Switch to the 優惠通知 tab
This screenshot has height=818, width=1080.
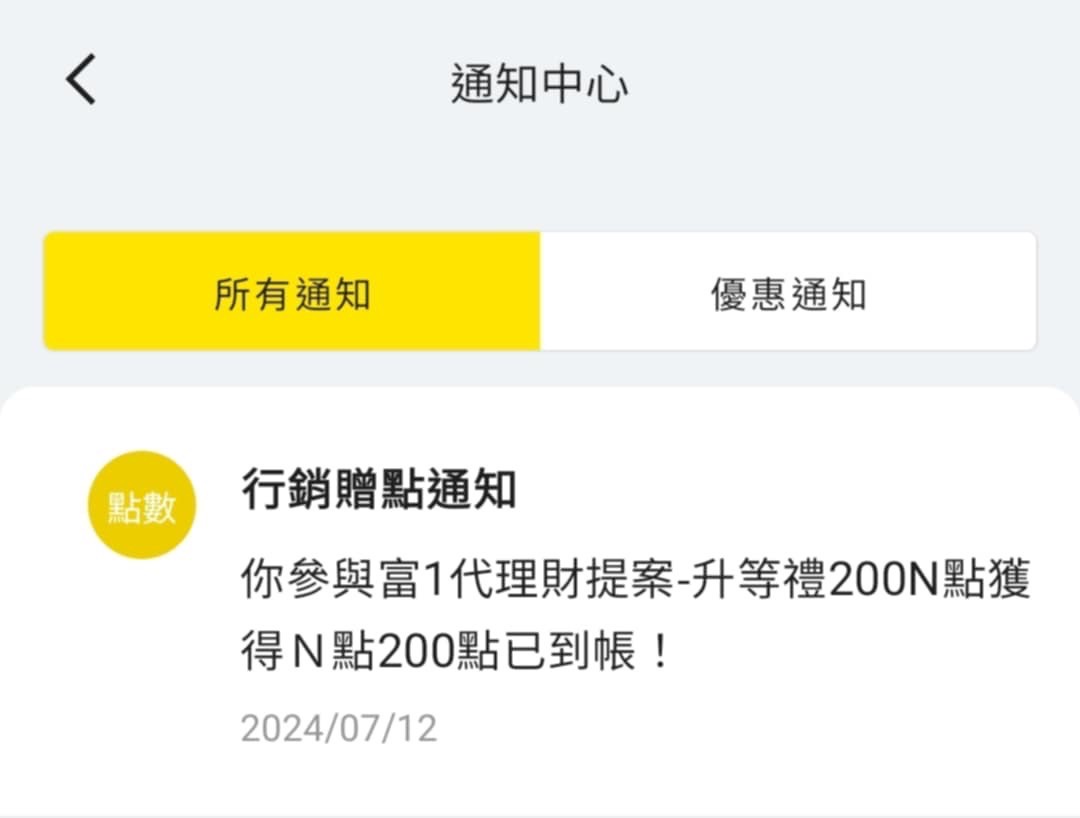click(x=788, y=293)
